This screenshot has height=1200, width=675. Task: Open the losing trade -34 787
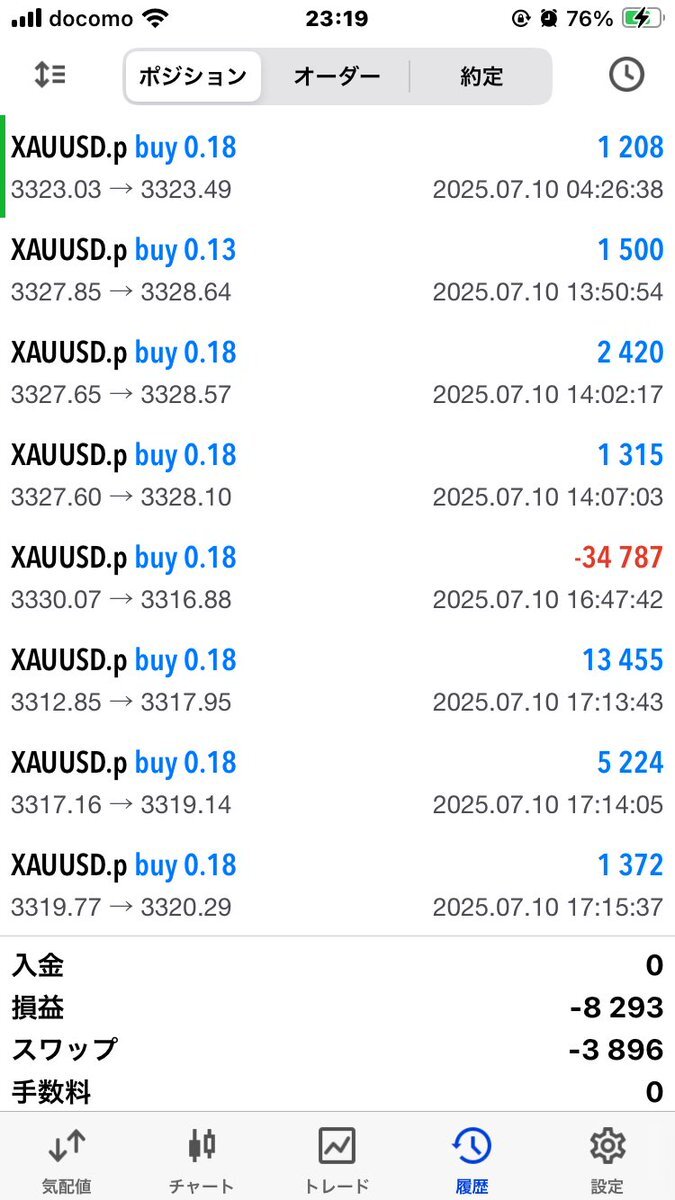click(337, 577)
